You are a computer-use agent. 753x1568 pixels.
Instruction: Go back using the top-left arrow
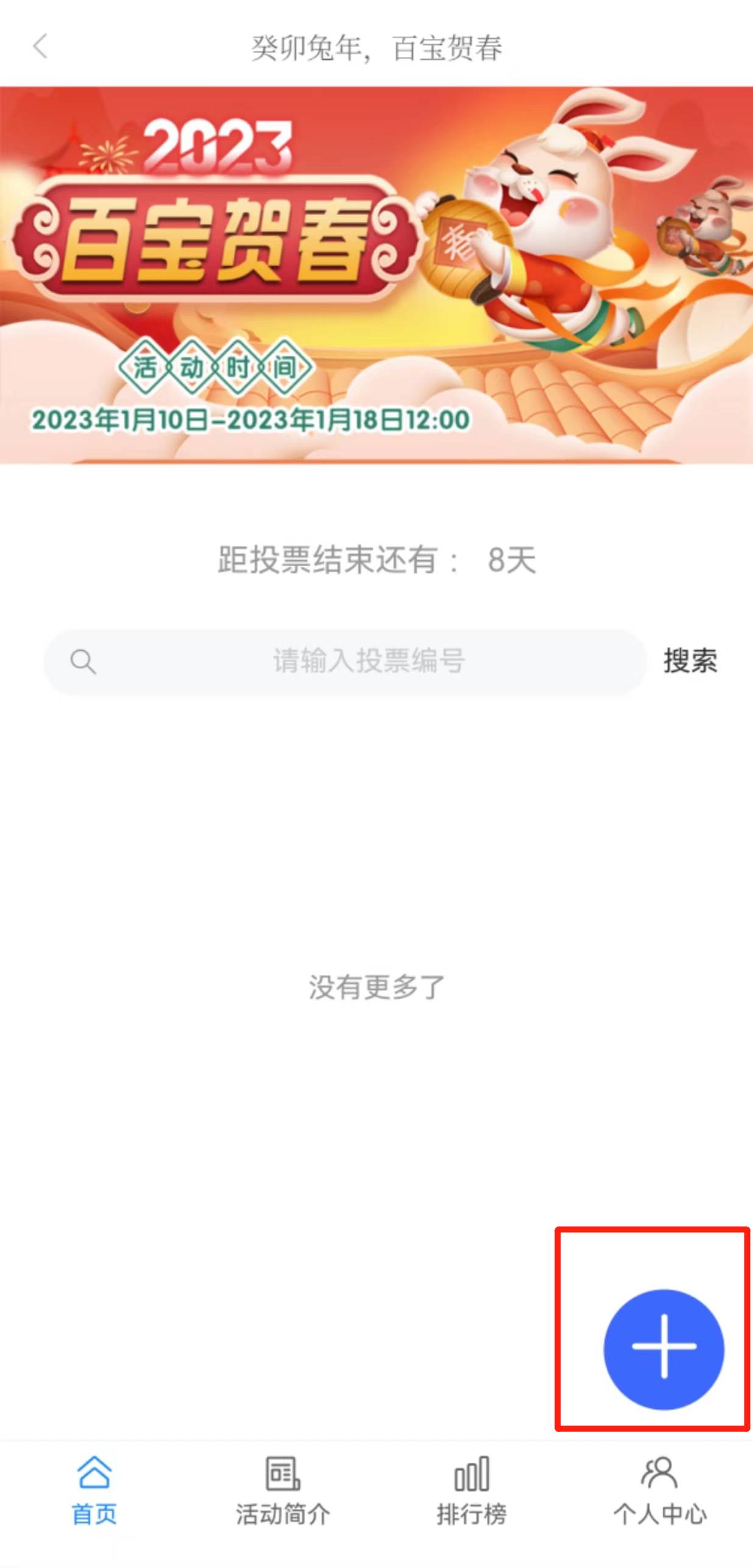[x=40, y=47]
